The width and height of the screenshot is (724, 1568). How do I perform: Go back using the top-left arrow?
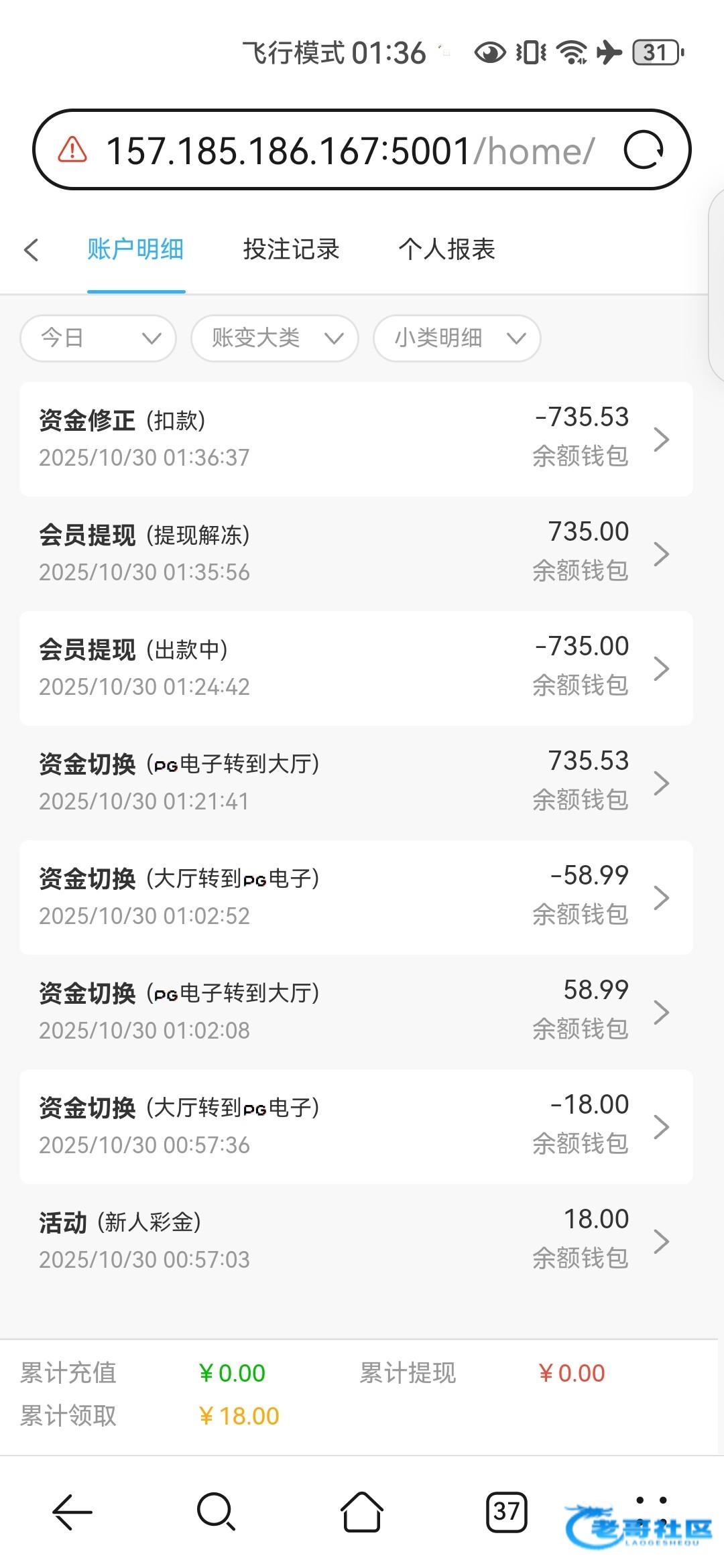pos(31,250)
